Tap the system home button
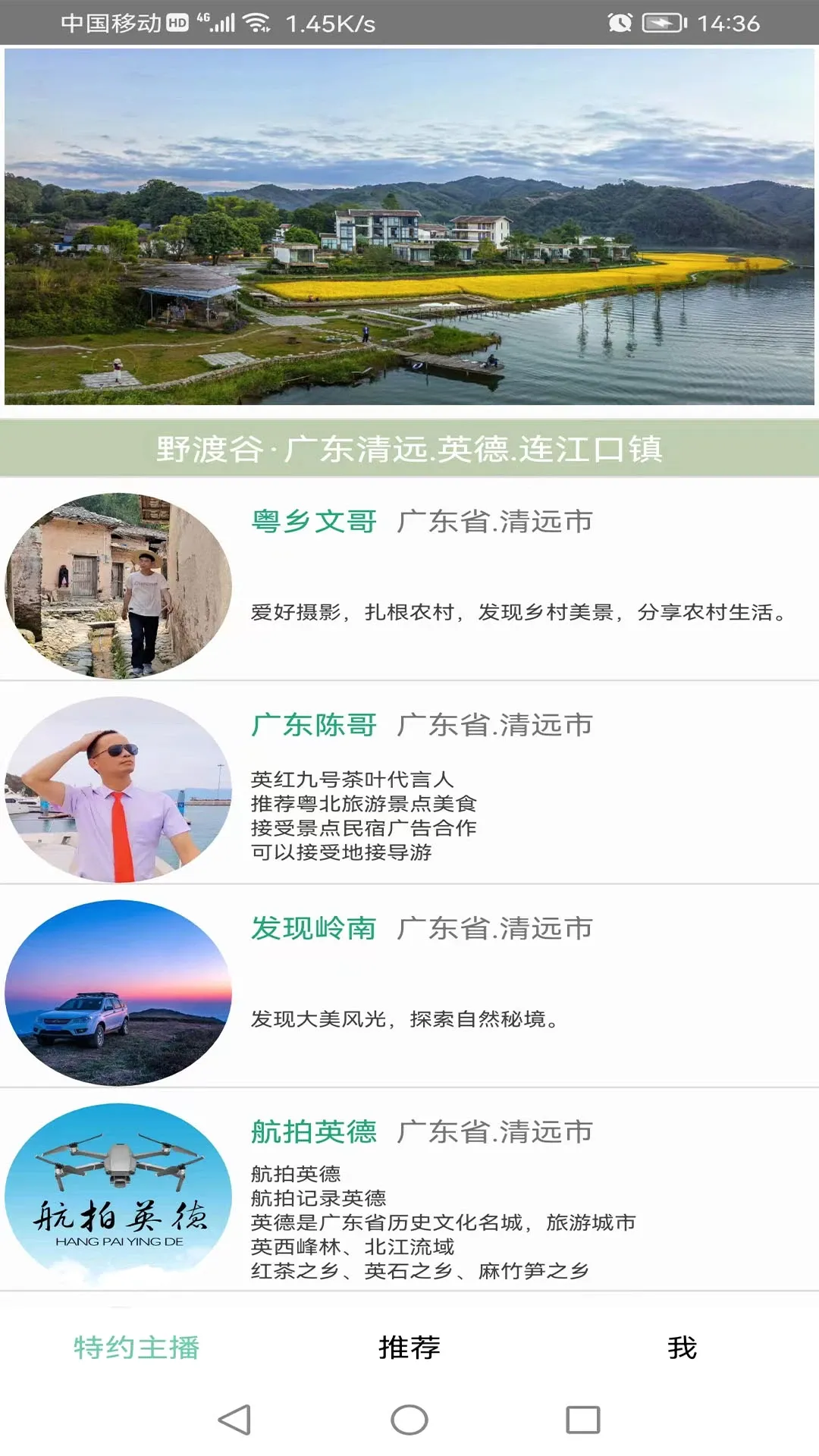This screenshot has width=819, height=1456. [x=409, y=1420]
